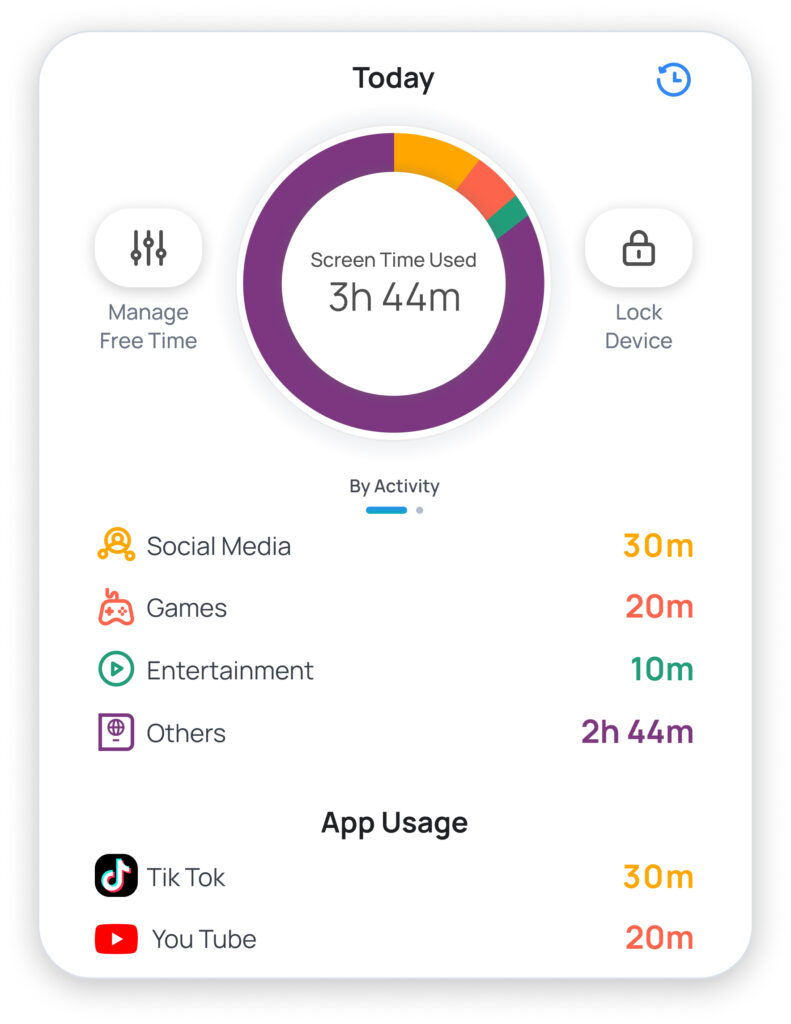Switch to the second By Activity page dot
Screen dimensions: 791x1024
pyautogui.click(x=419, y=510)
